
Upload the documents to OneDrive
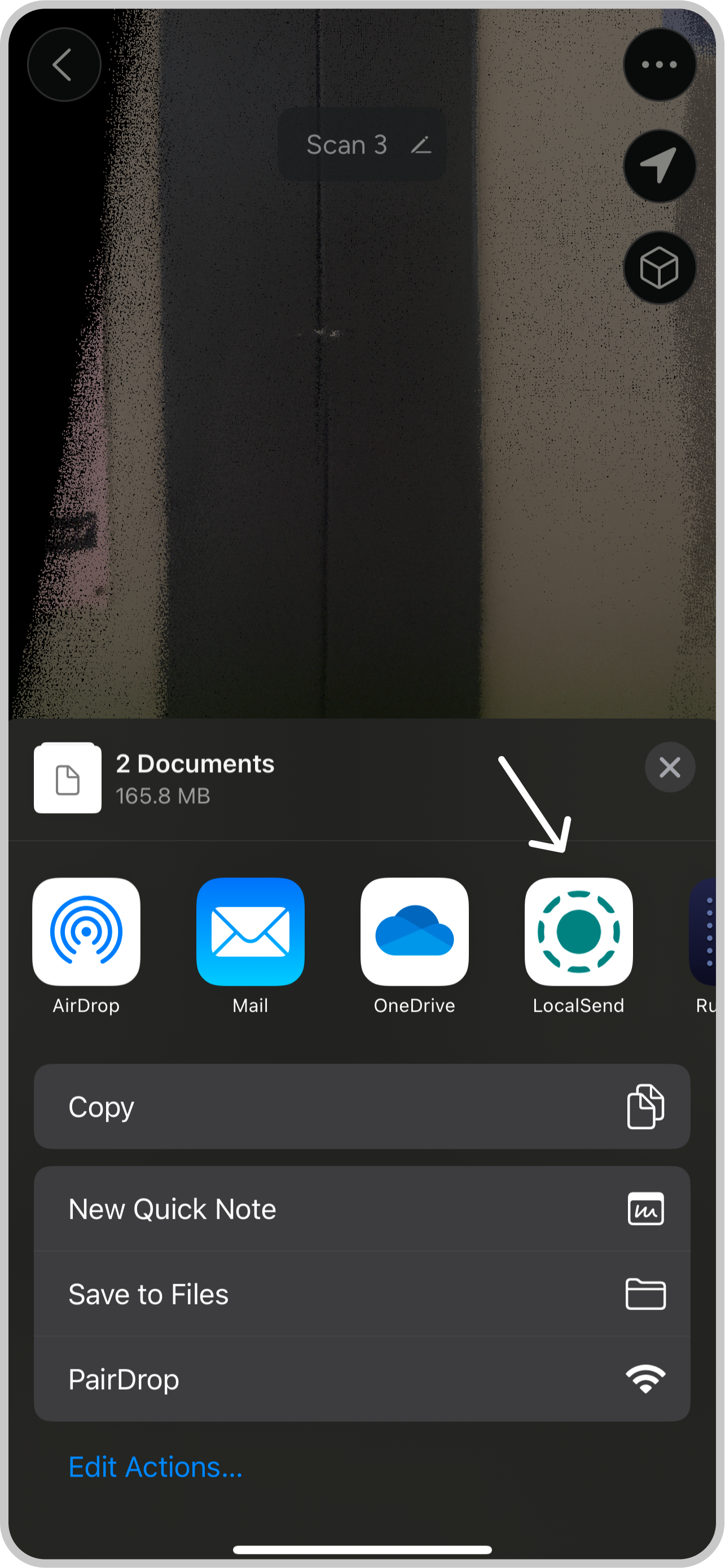[415, 932]
